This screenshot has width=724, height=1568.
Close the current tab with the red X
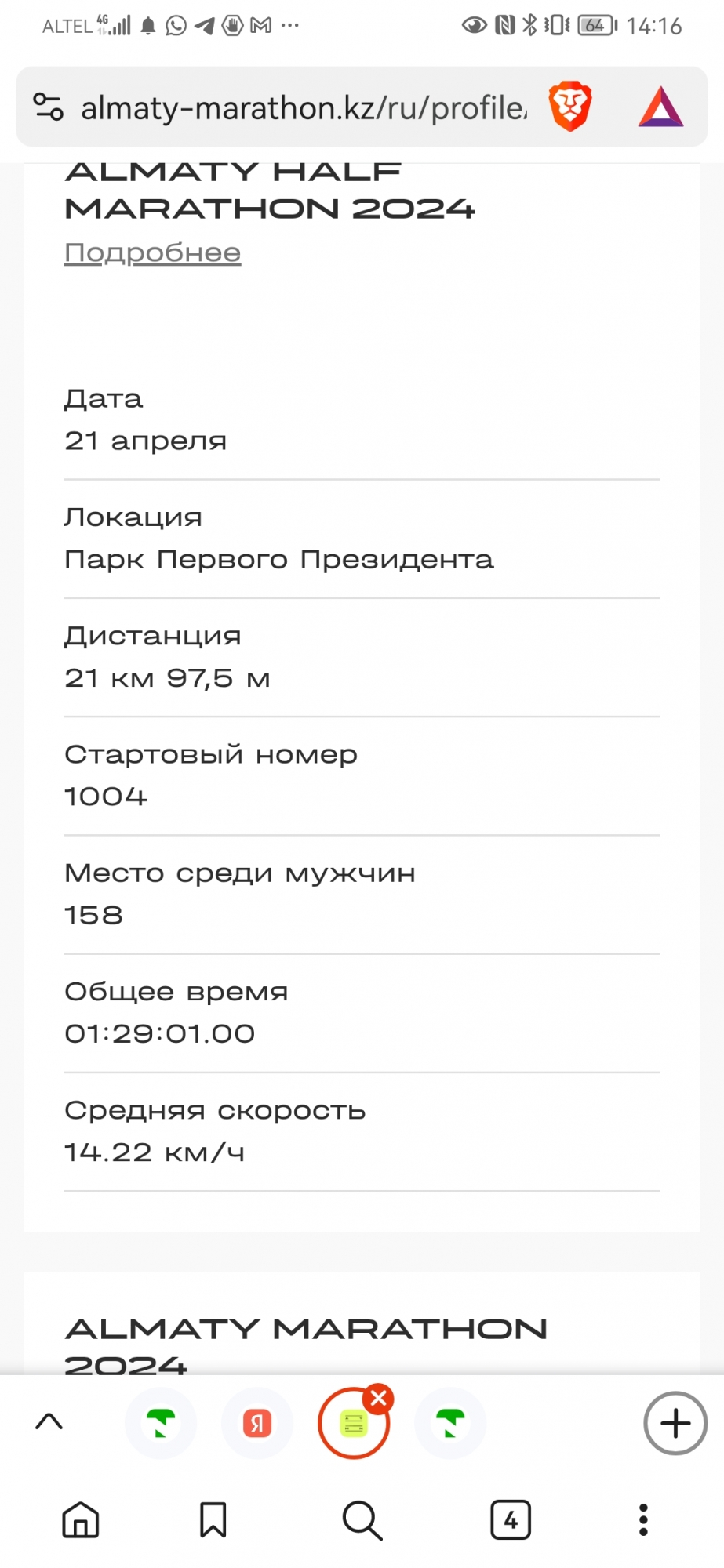[x=379, y=1398]
